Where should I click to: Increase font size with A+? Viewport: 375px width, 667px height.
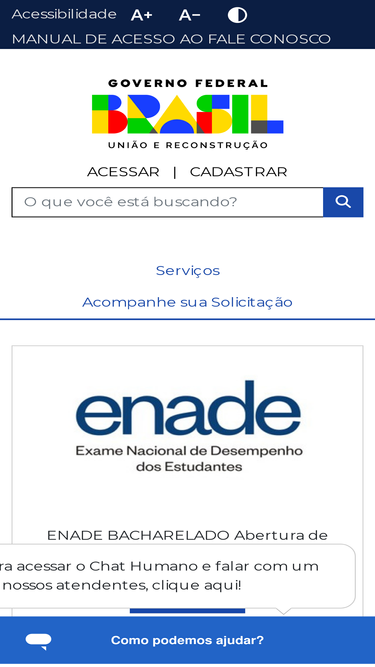[142, 15]
